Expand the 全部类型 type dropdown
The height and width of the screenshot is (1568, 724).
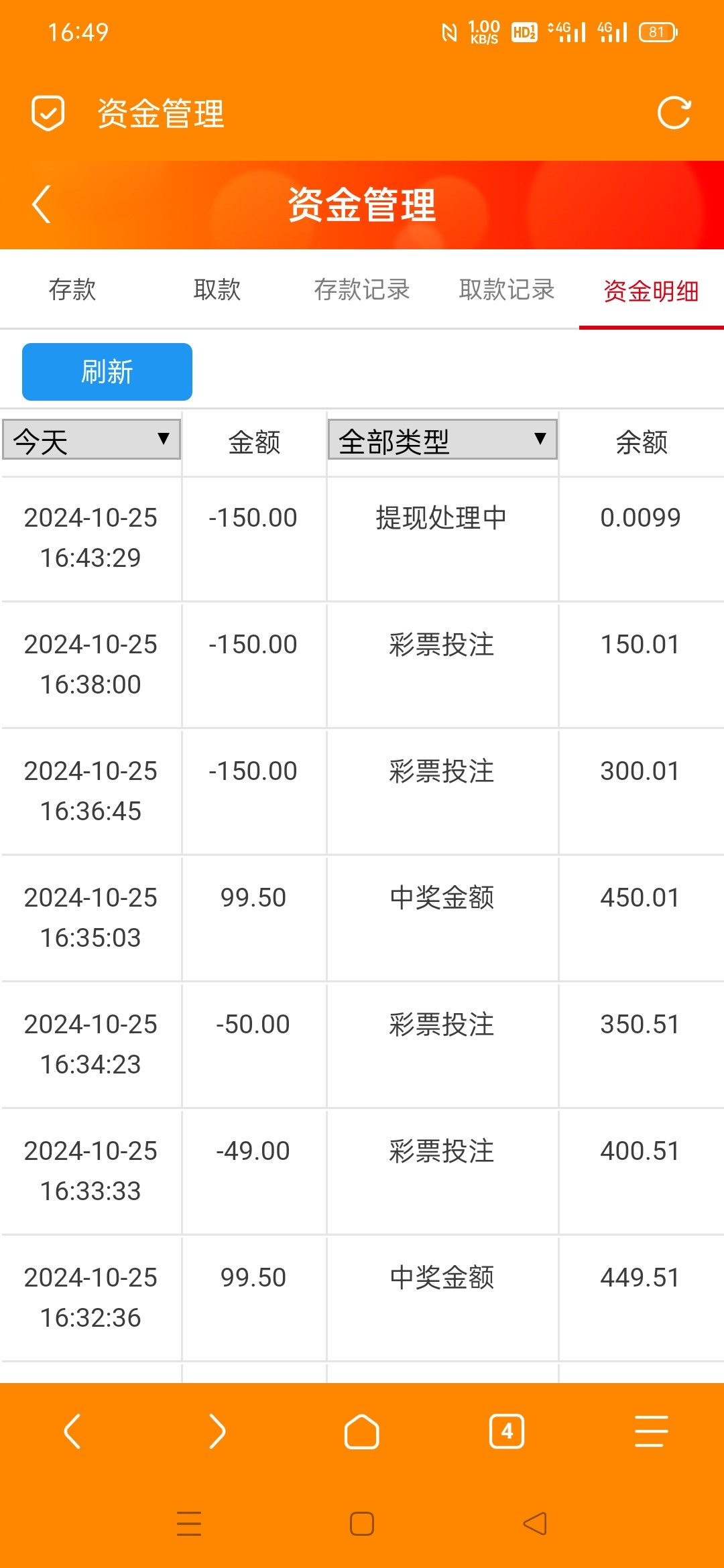[442, 440]
